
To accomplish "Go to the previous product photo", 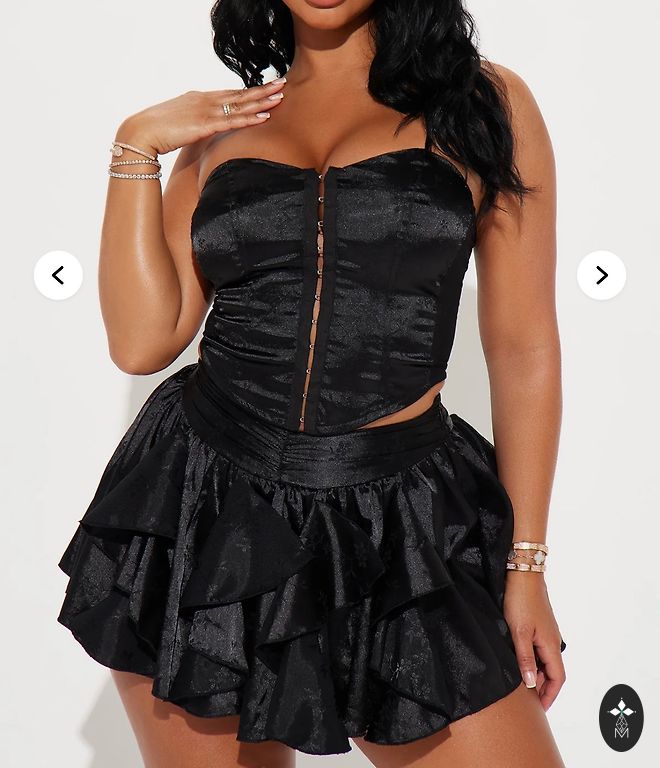I will [x=58, y=275].
